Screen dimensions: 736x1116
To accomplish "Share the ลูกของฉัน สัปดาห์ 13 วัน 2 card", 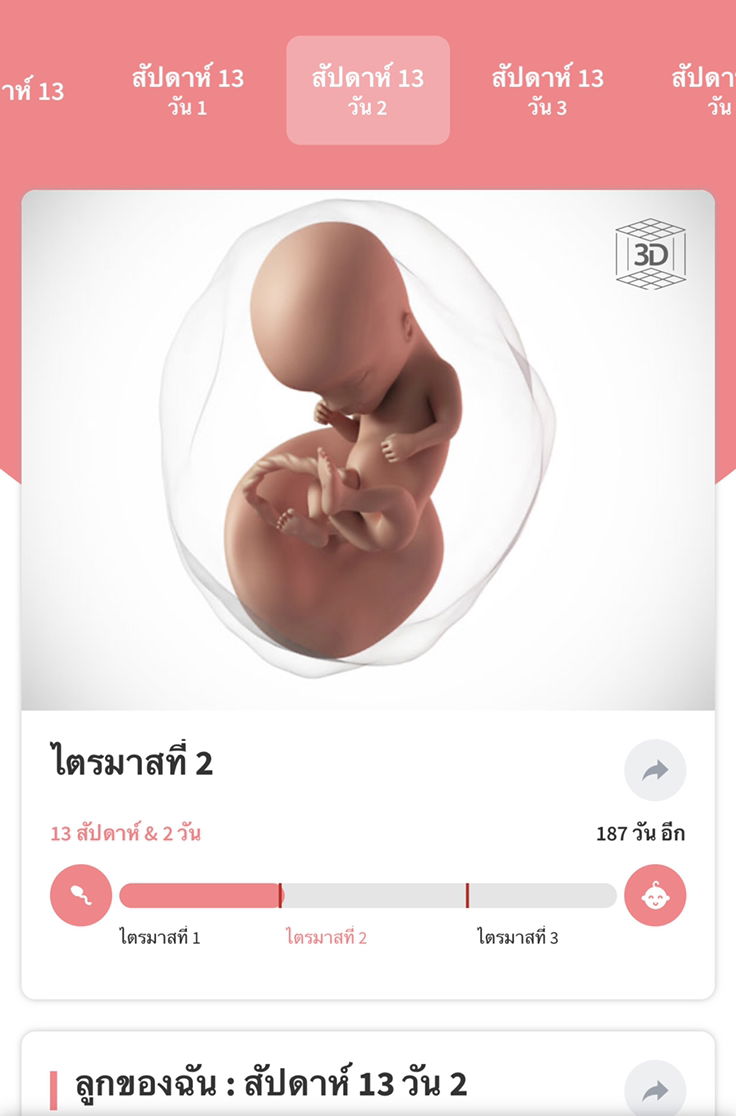I will pyautogui.click(x=655, y=1089).
